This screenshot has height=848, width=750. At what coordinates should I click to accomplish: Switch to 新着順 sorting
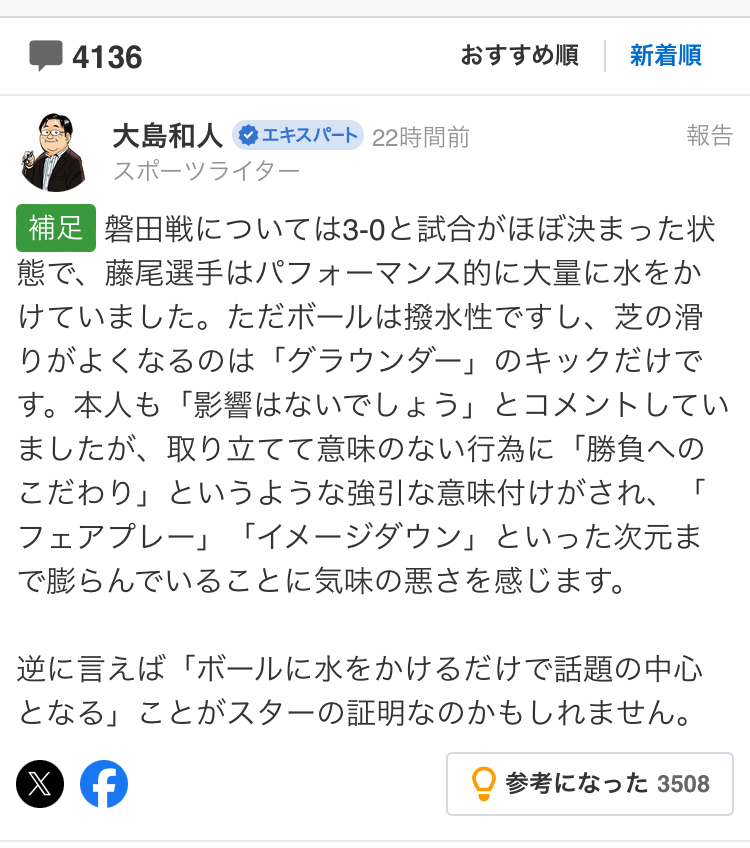[x=665, y=56]
